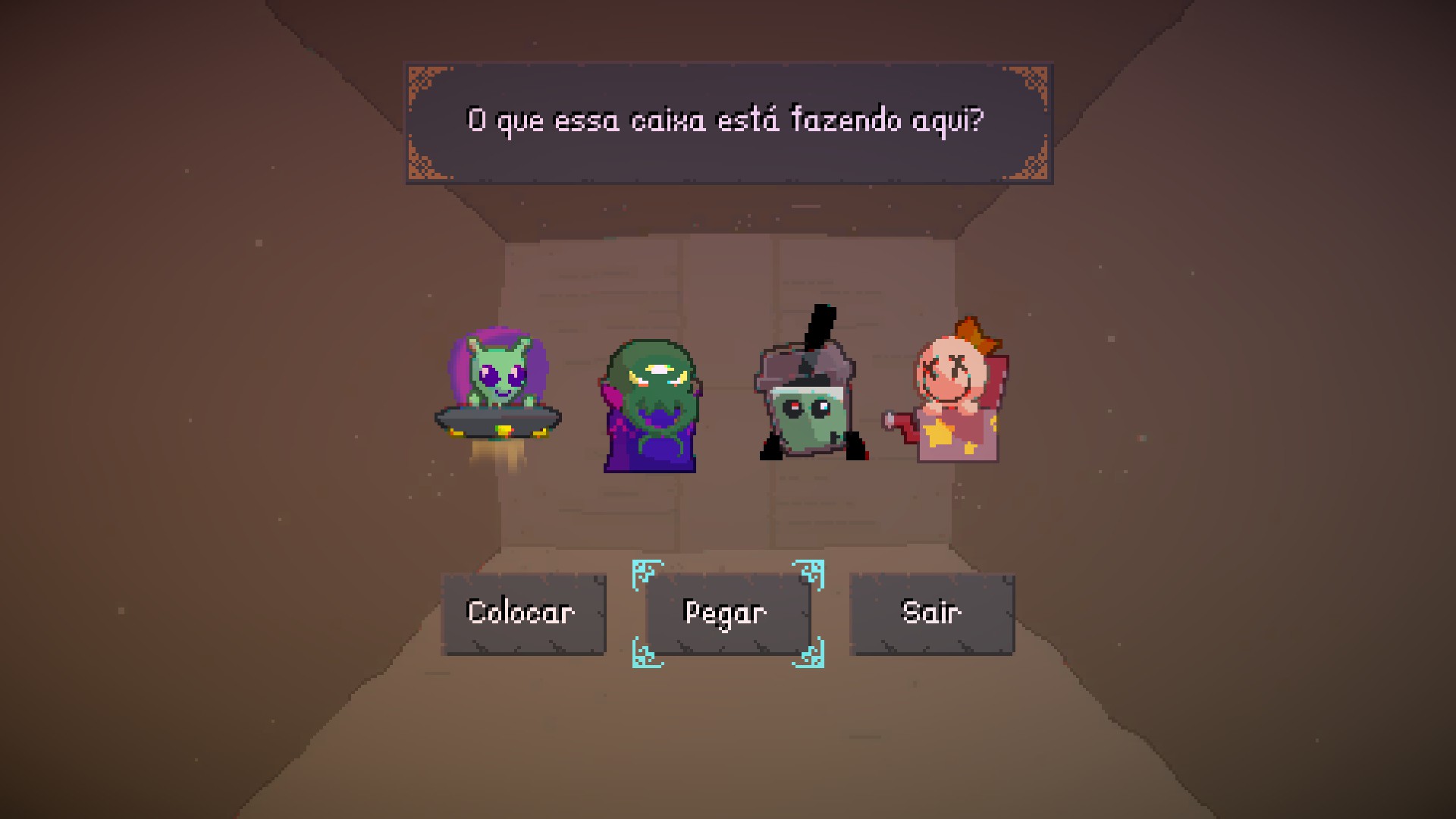Choose the Pegar option
This screenshot has height=819, width=1456.
tap(727, 613)
